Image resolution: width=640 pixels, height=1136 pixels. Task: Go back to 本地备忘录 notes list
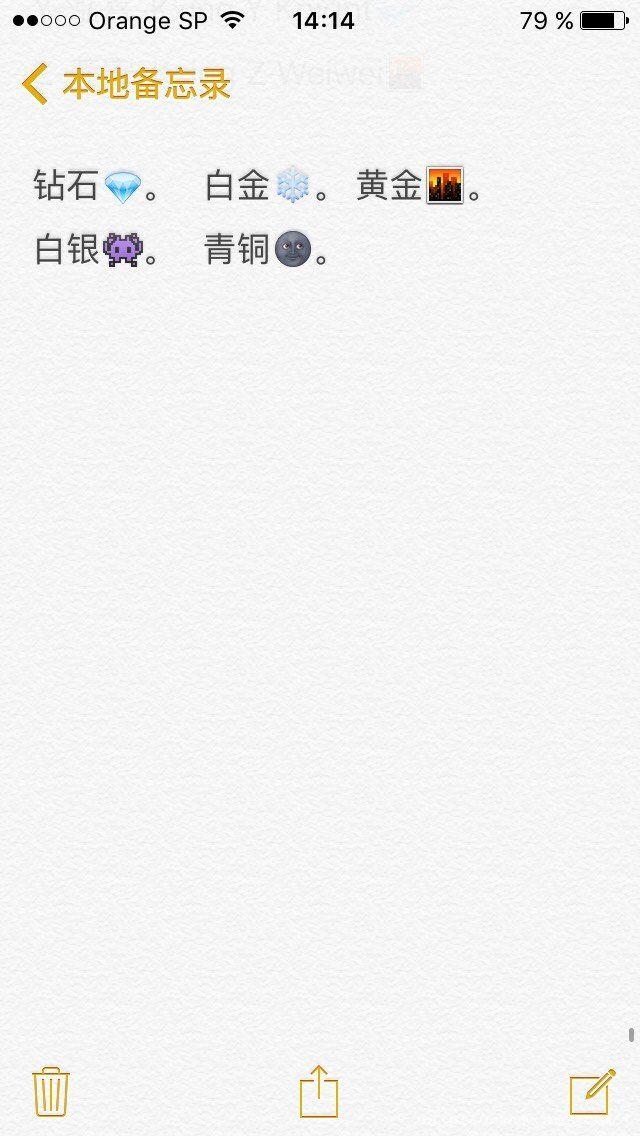point(125,83)
